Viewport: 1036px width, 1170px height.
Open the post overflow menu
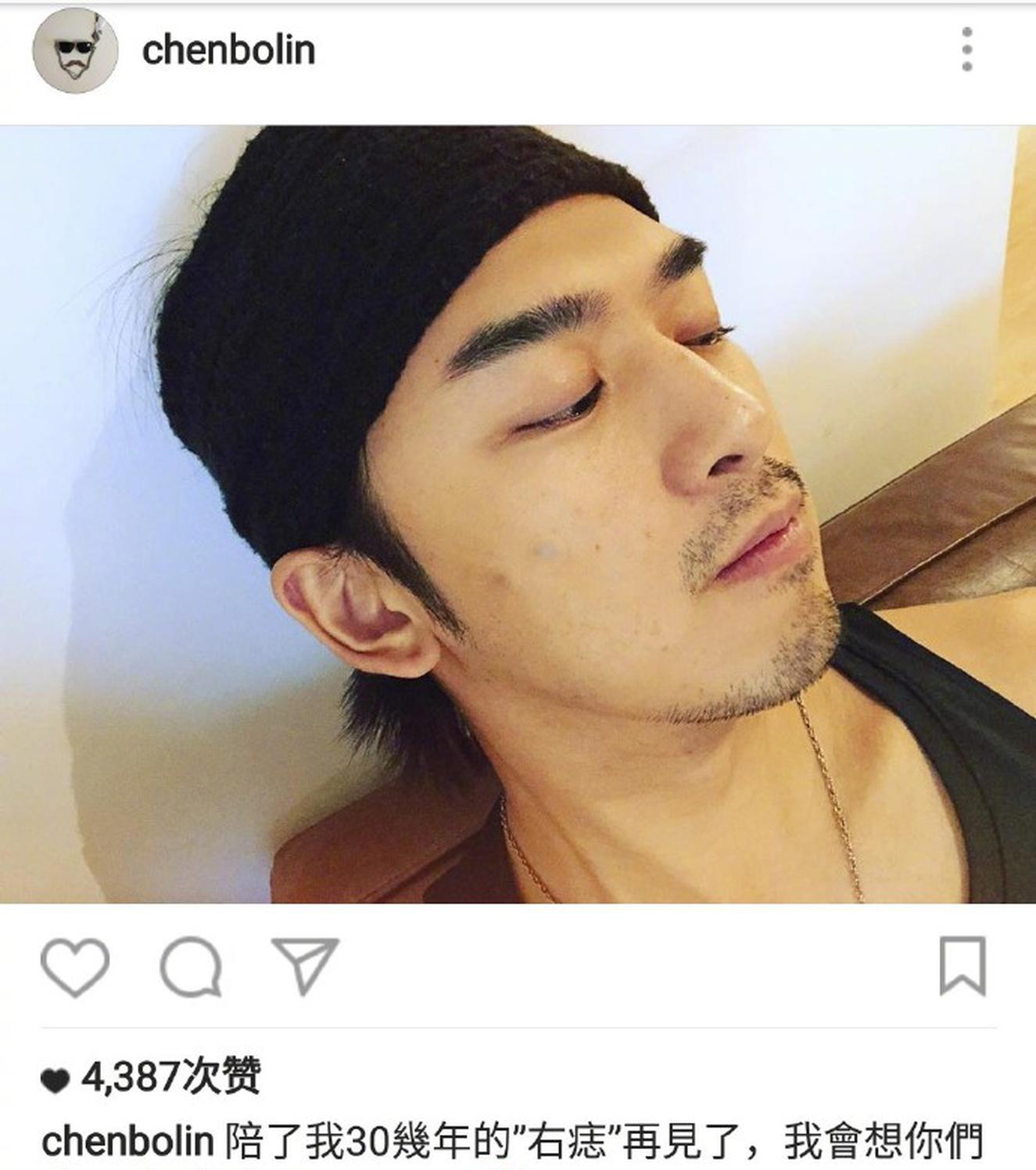coord(967,49)
